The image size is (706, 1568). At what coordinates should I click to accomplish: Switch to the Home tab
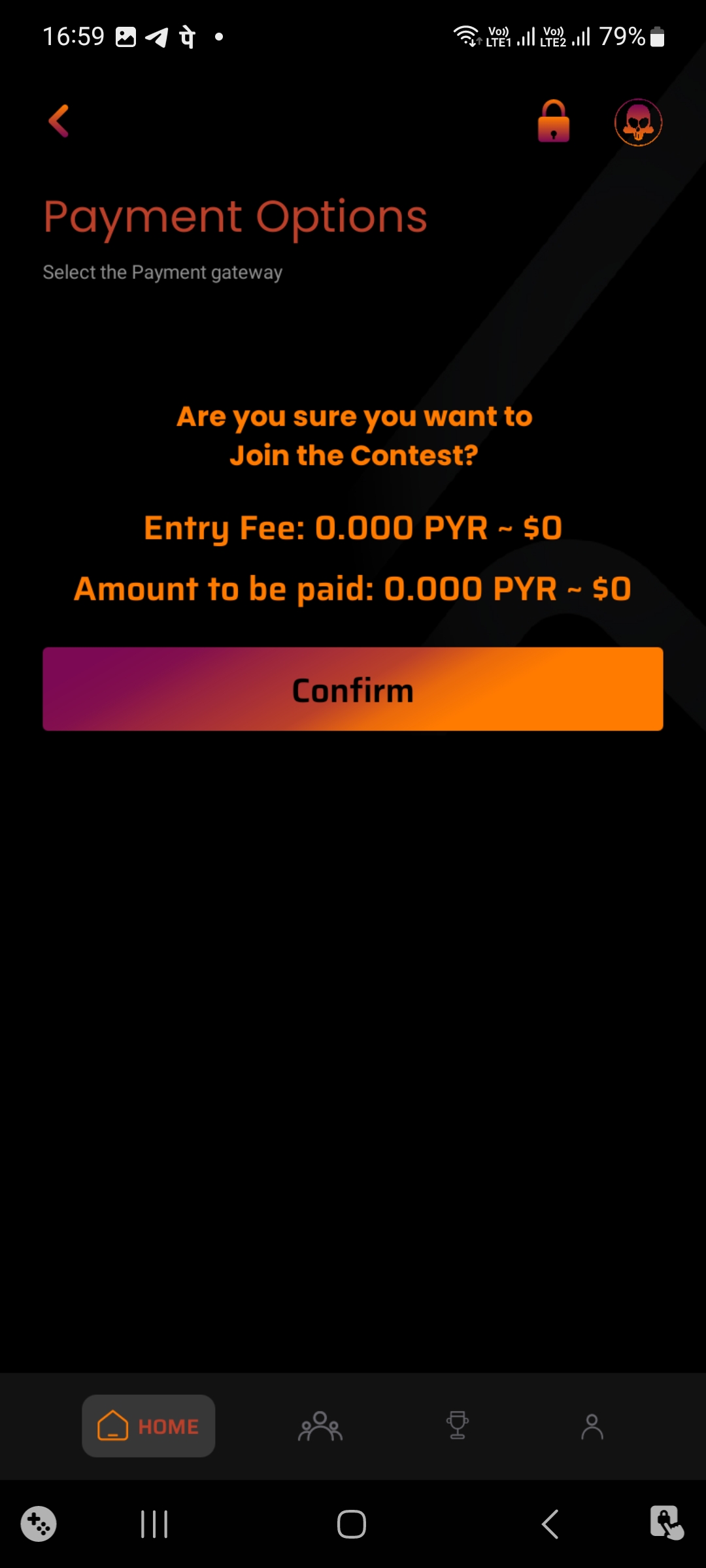click(x=148, y=1426)
